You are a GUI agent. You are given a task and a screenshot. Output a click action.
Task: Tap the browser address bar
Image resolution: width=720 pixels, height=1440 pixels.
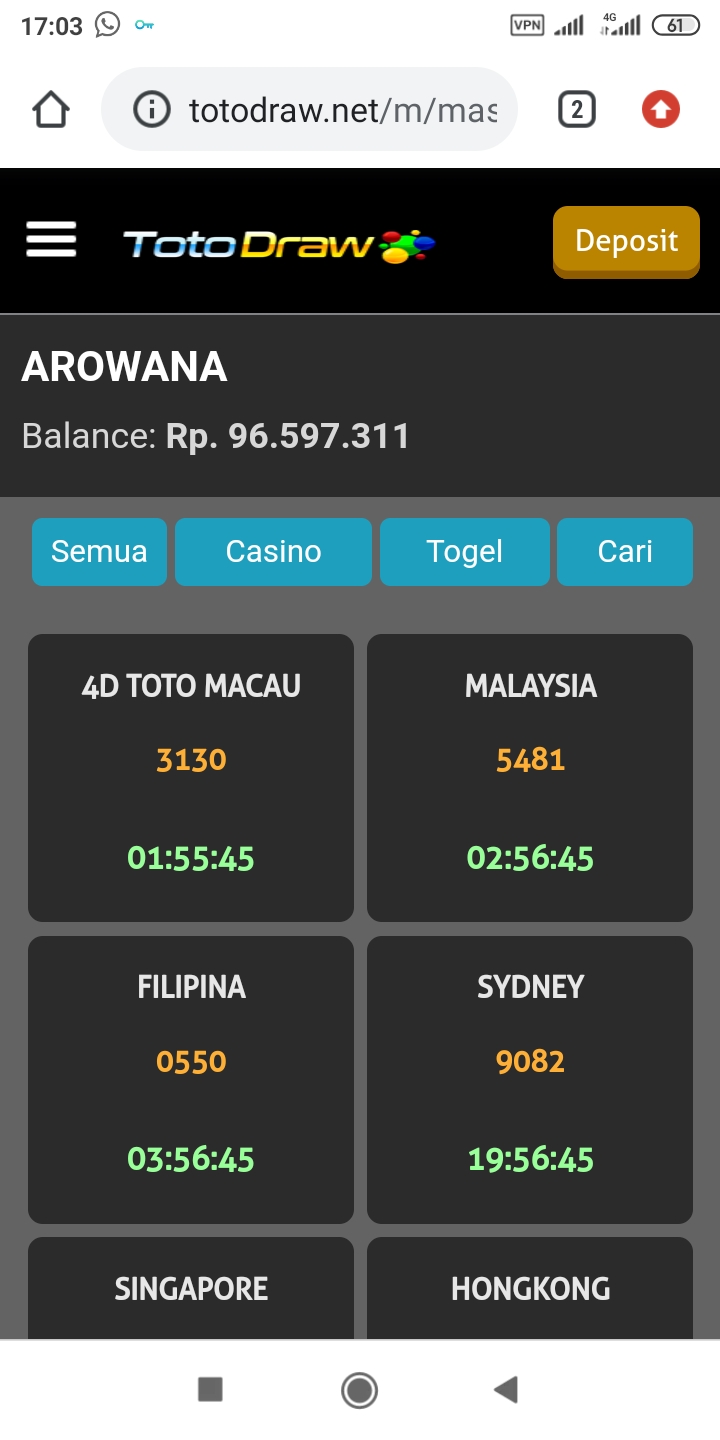(x=310, y=109)
